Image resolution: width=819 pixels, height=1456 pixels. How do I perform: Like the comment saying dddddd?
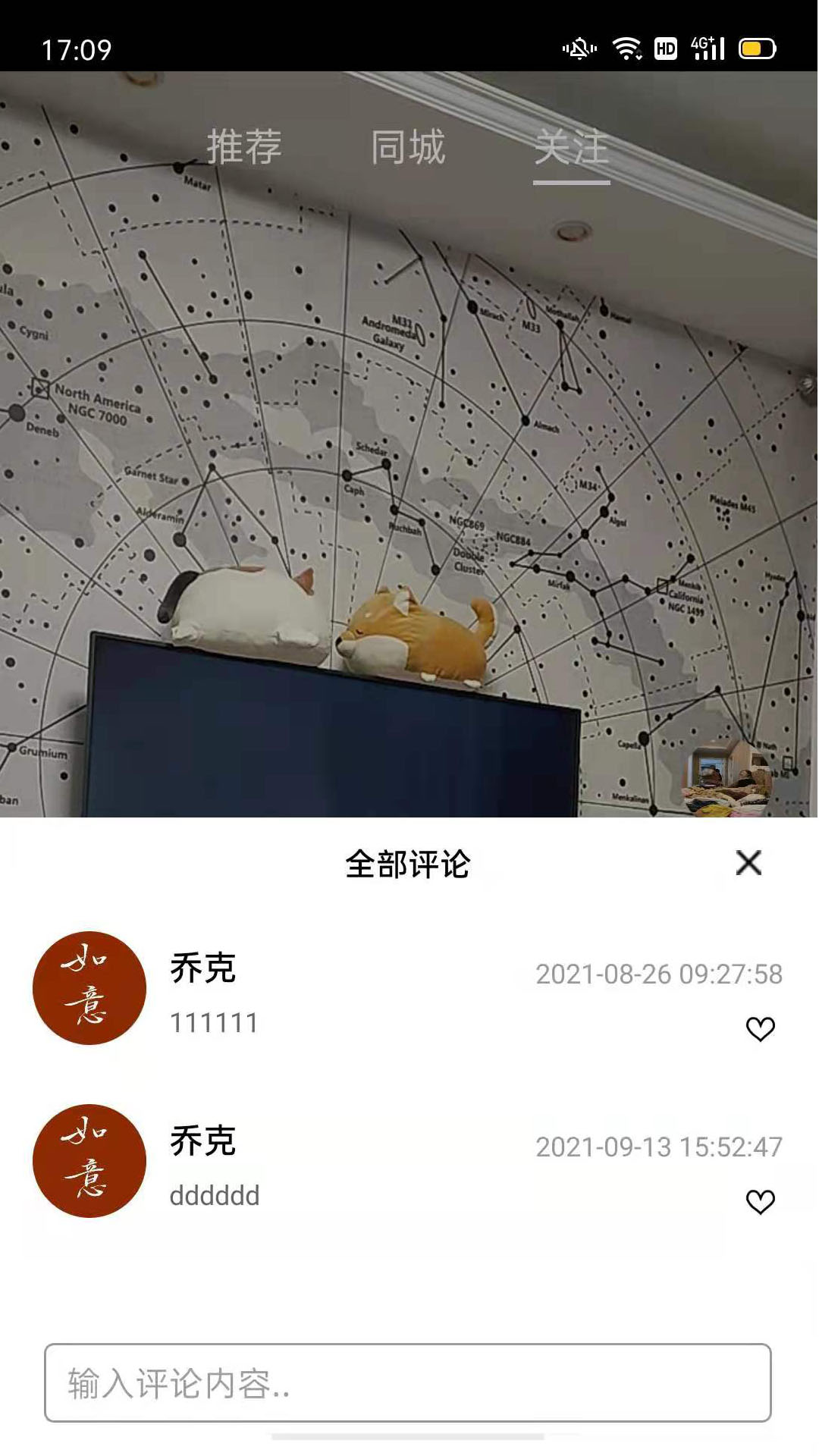[760, 1202]
